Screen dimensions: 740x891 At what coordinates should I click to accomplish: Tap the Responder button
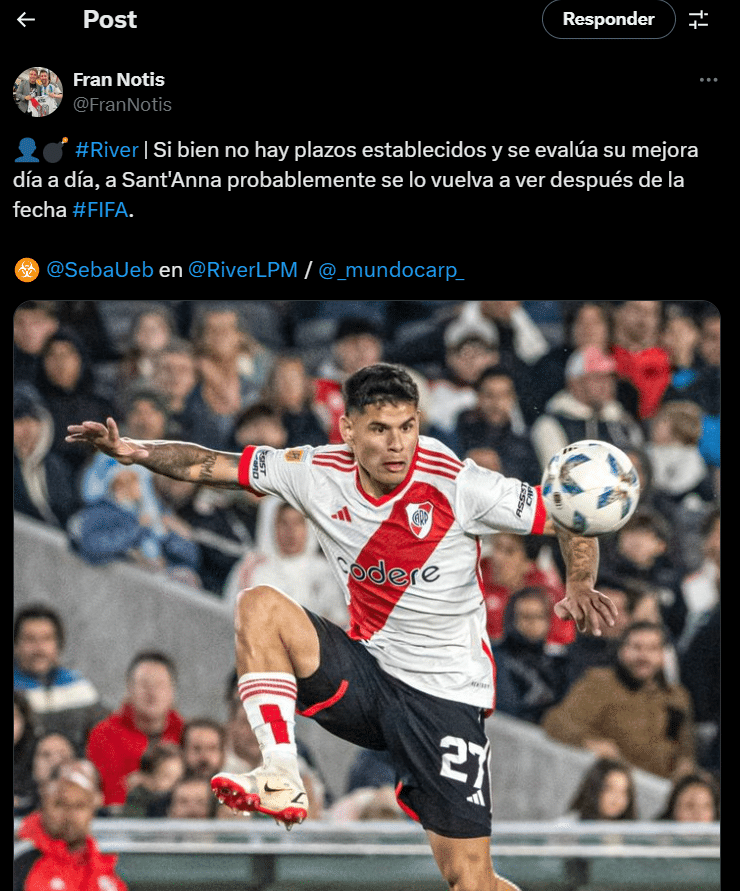(608, 19)
